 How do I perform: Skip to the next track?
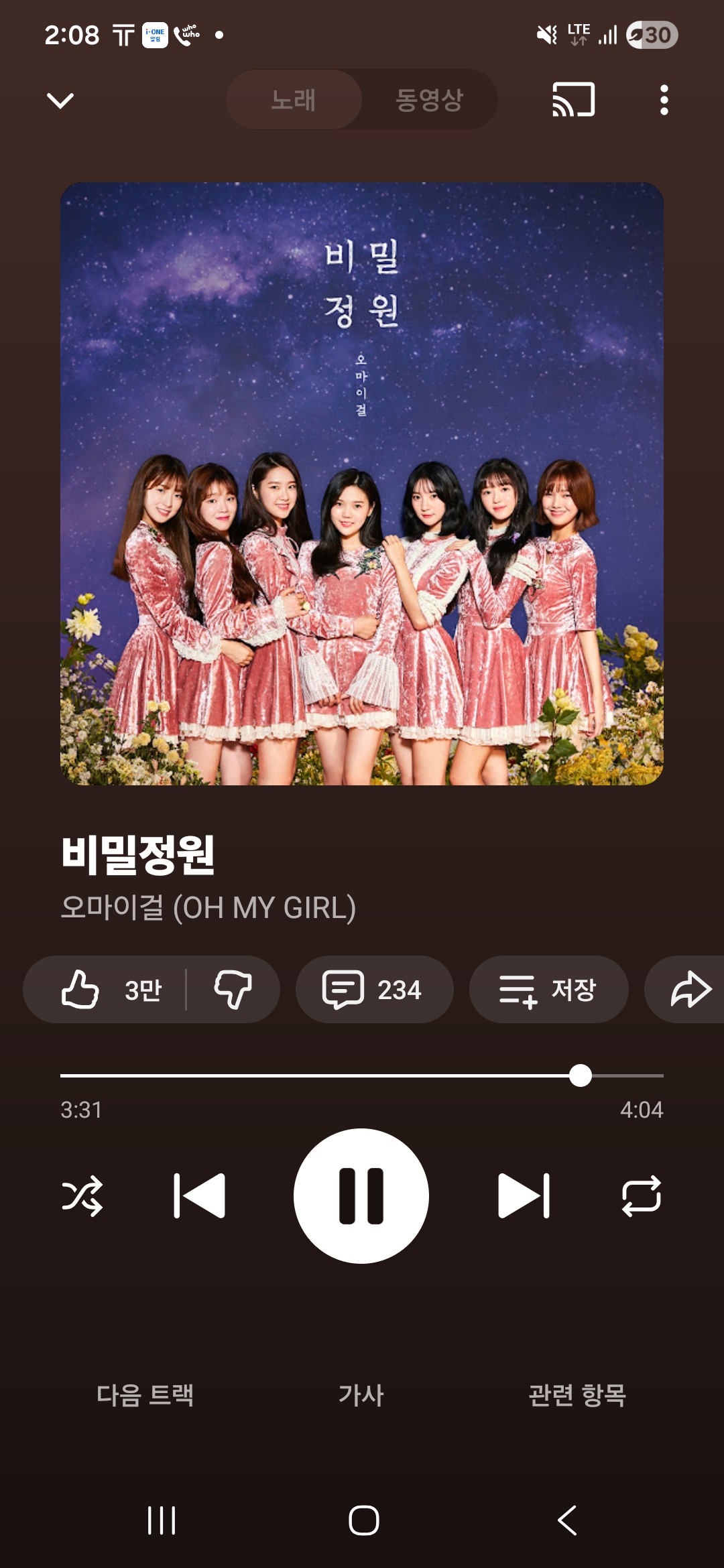(x=524, y=1196)
